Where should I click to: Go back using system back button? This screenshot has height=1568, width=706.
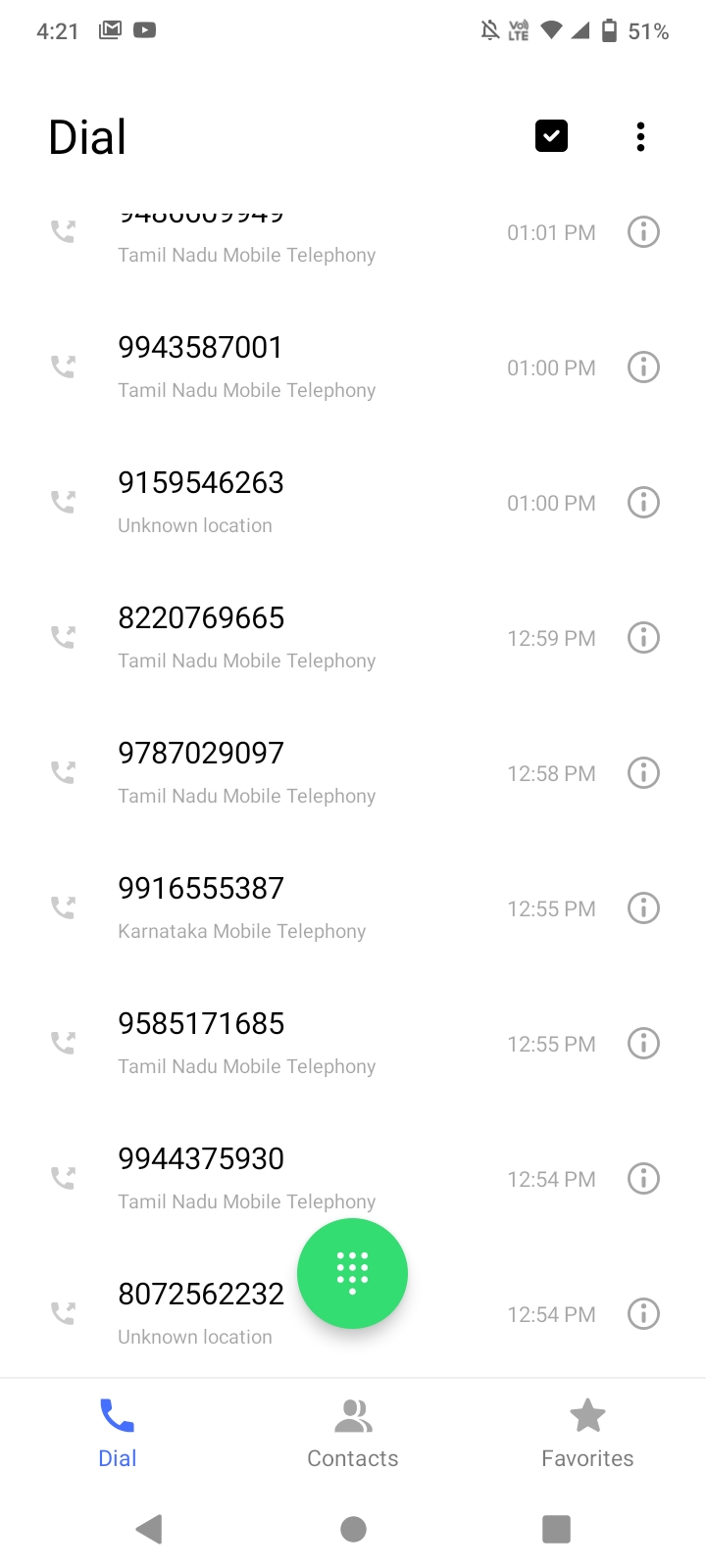pos(149,1529)
